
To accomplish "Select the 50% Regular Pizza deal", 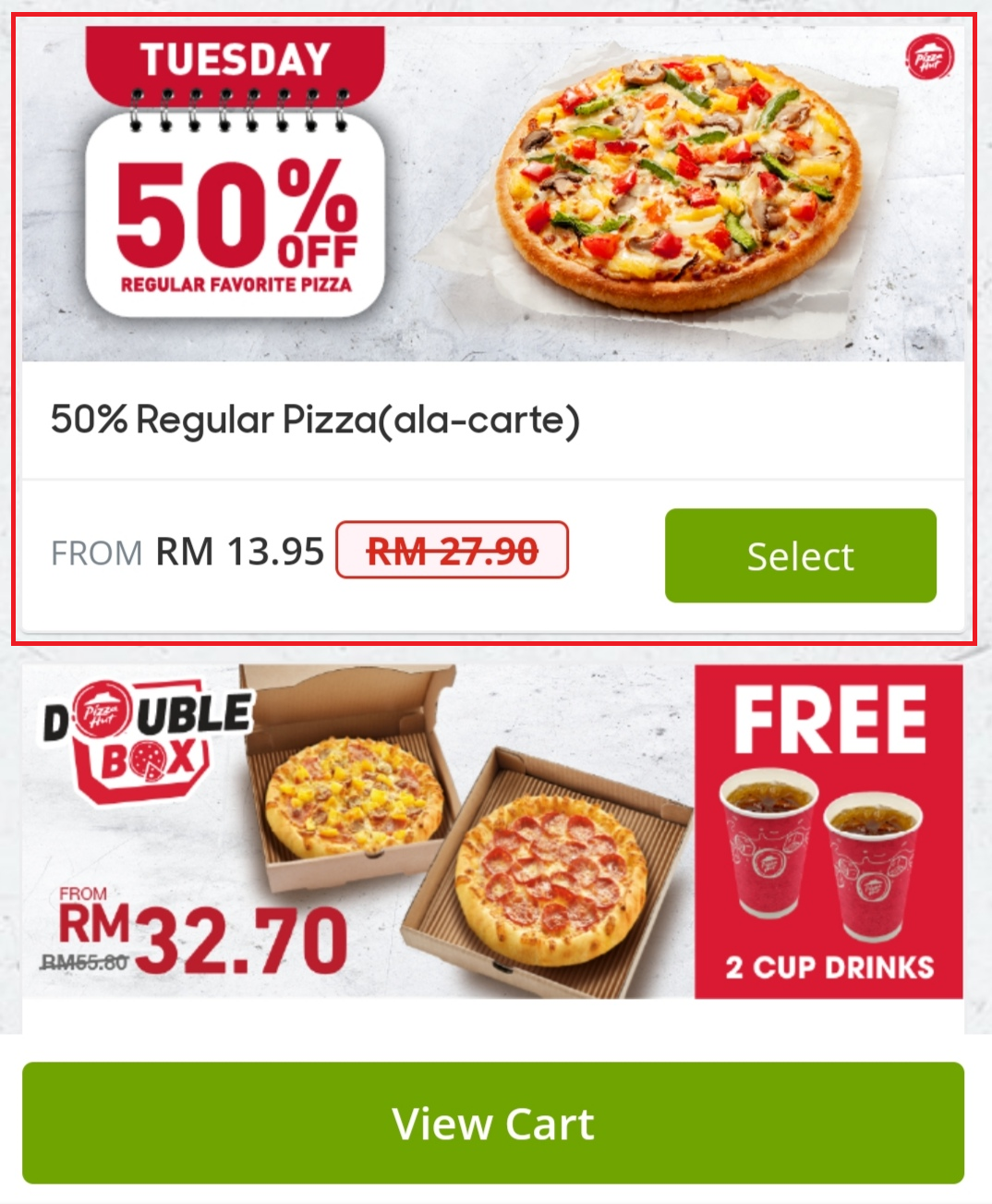I will click(x=800, y=555).
